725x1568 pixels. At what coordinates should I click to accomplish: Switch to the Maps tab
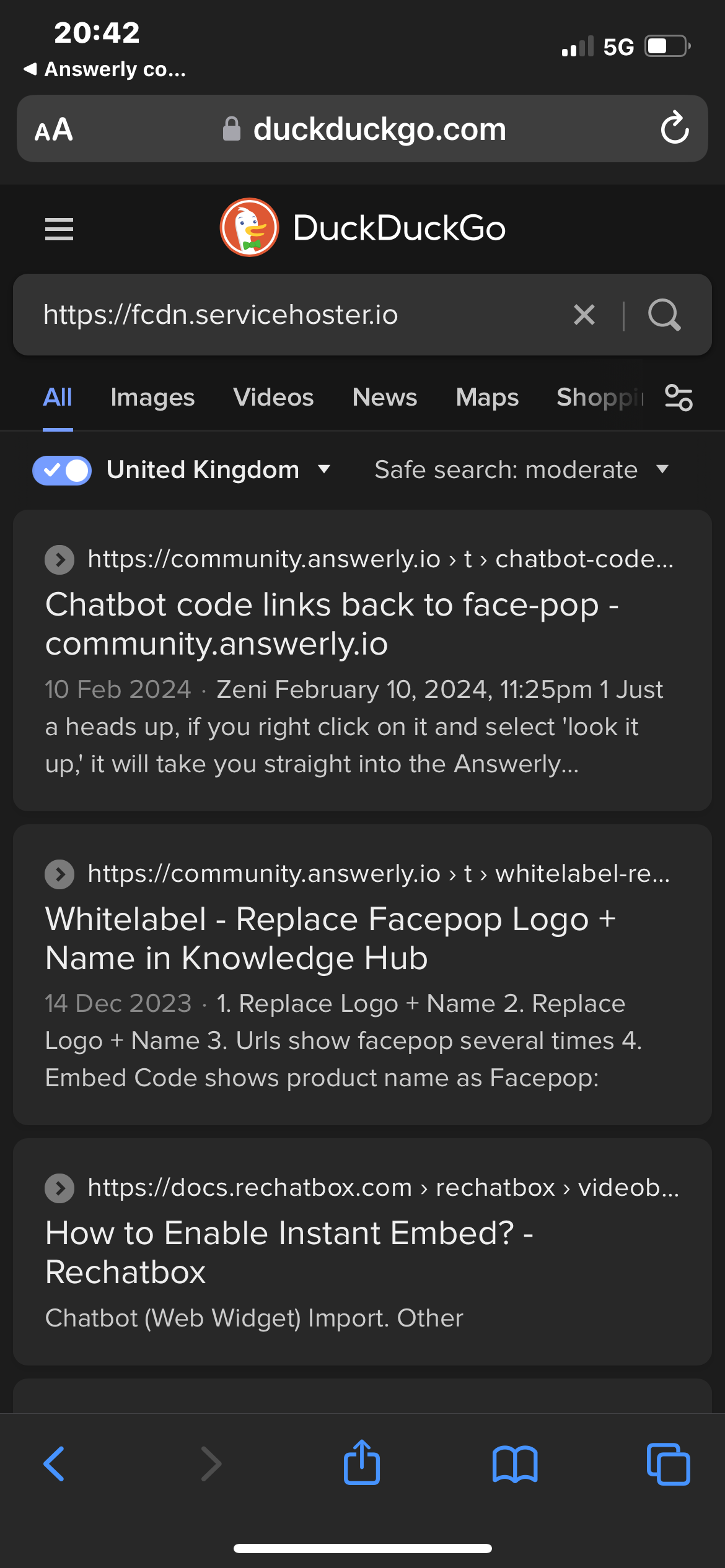click(x=487, y=398)
